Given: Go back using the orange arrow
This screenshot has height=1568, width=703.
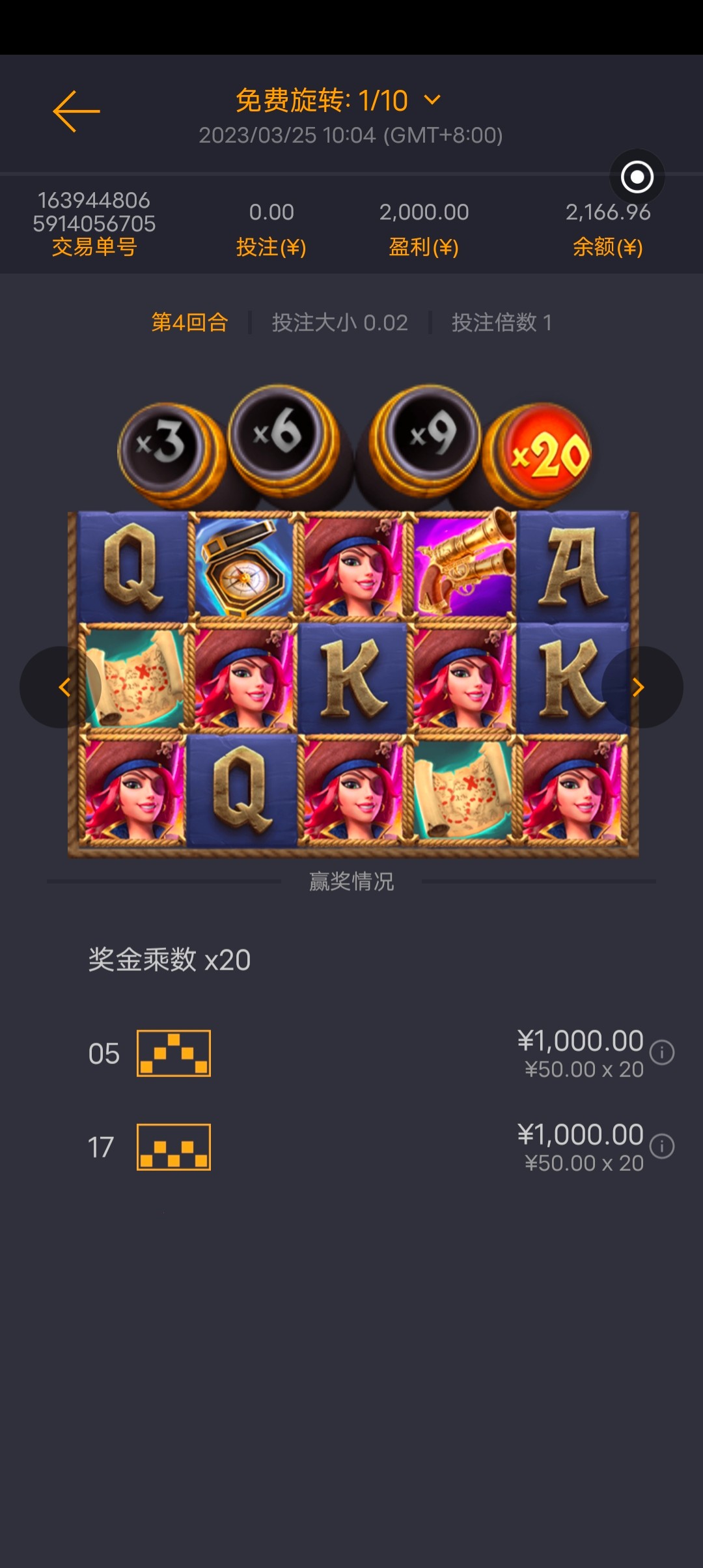Looking at the screenshot, I should [x=76, y=111].
